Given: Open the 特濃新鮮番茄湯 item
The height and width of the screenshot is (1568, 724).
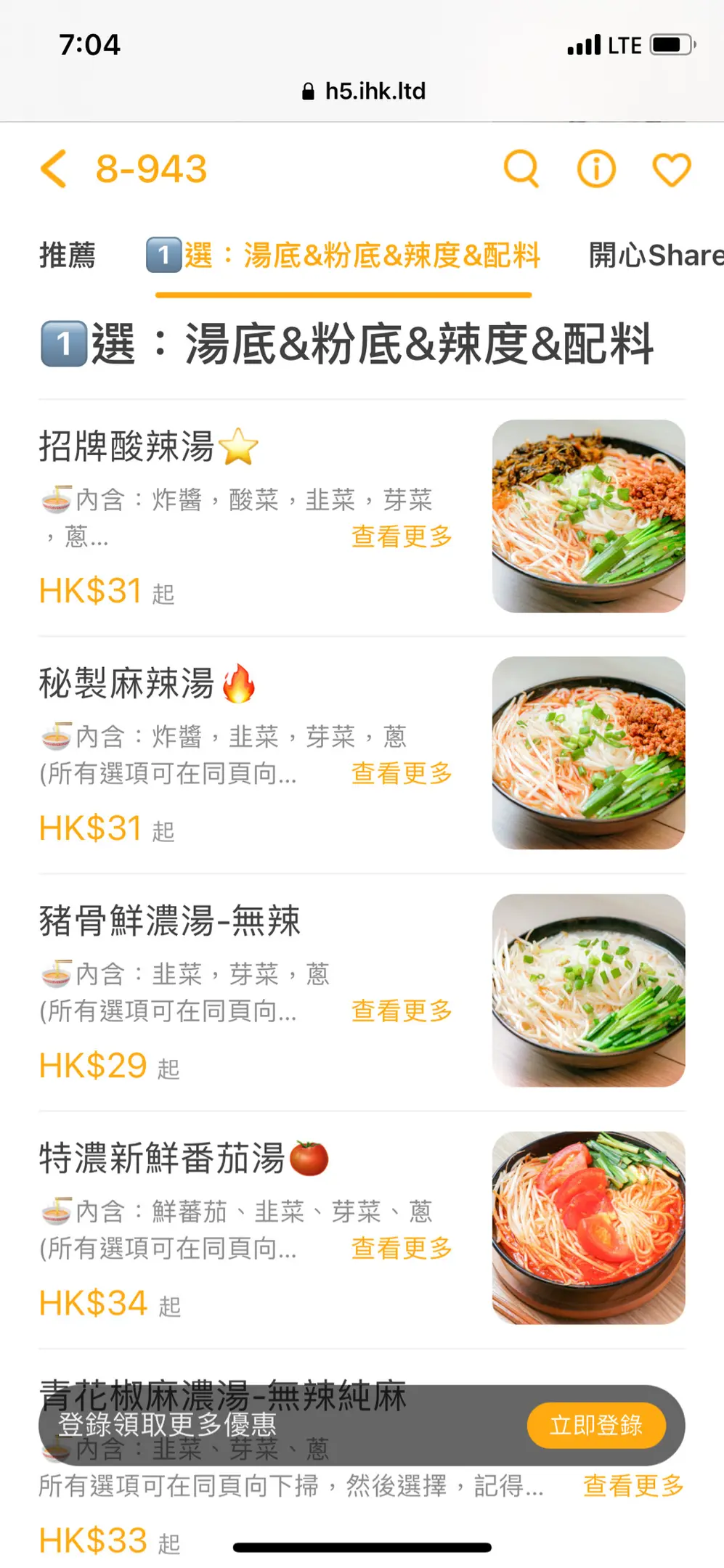Looking at the screenshot, I should tap(161, 1158).
